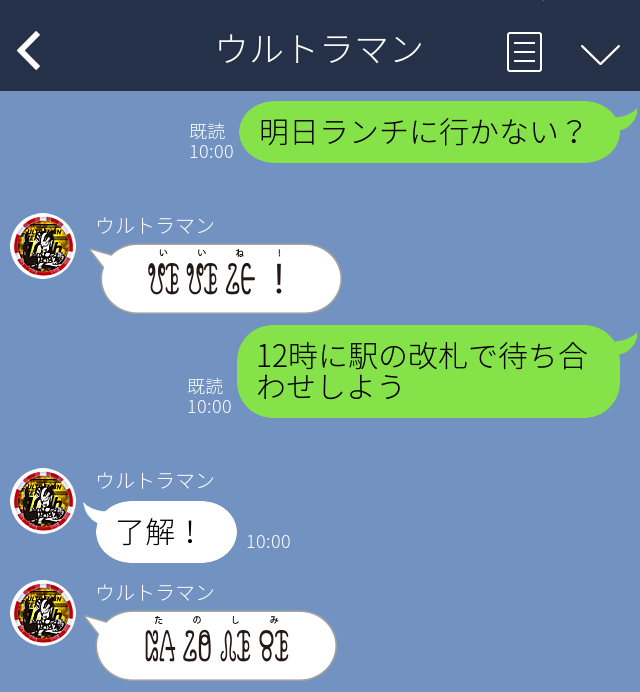
Task: Go back from the ウルトラマン chat
Action: pos(30,50)
